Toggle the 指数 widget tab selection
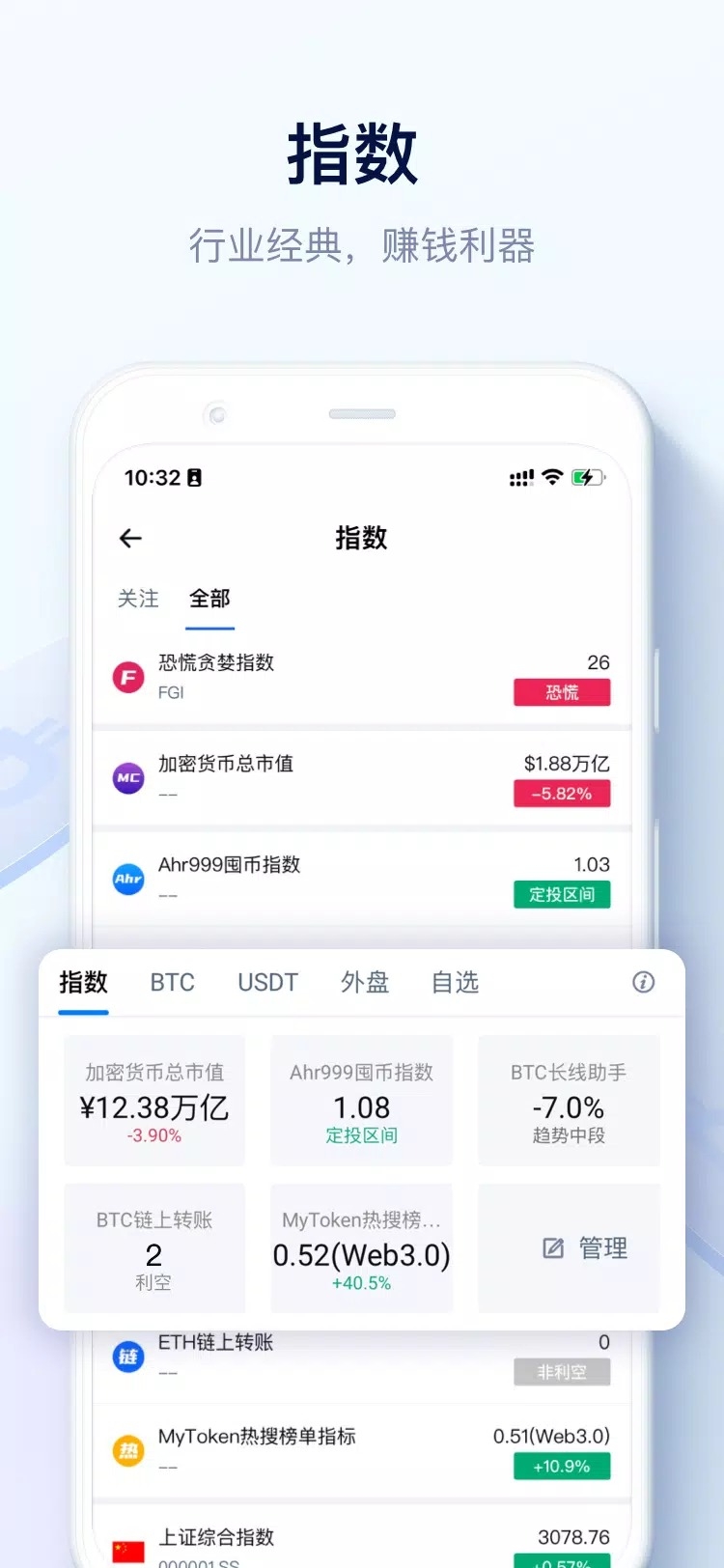 tap(83, 982)
